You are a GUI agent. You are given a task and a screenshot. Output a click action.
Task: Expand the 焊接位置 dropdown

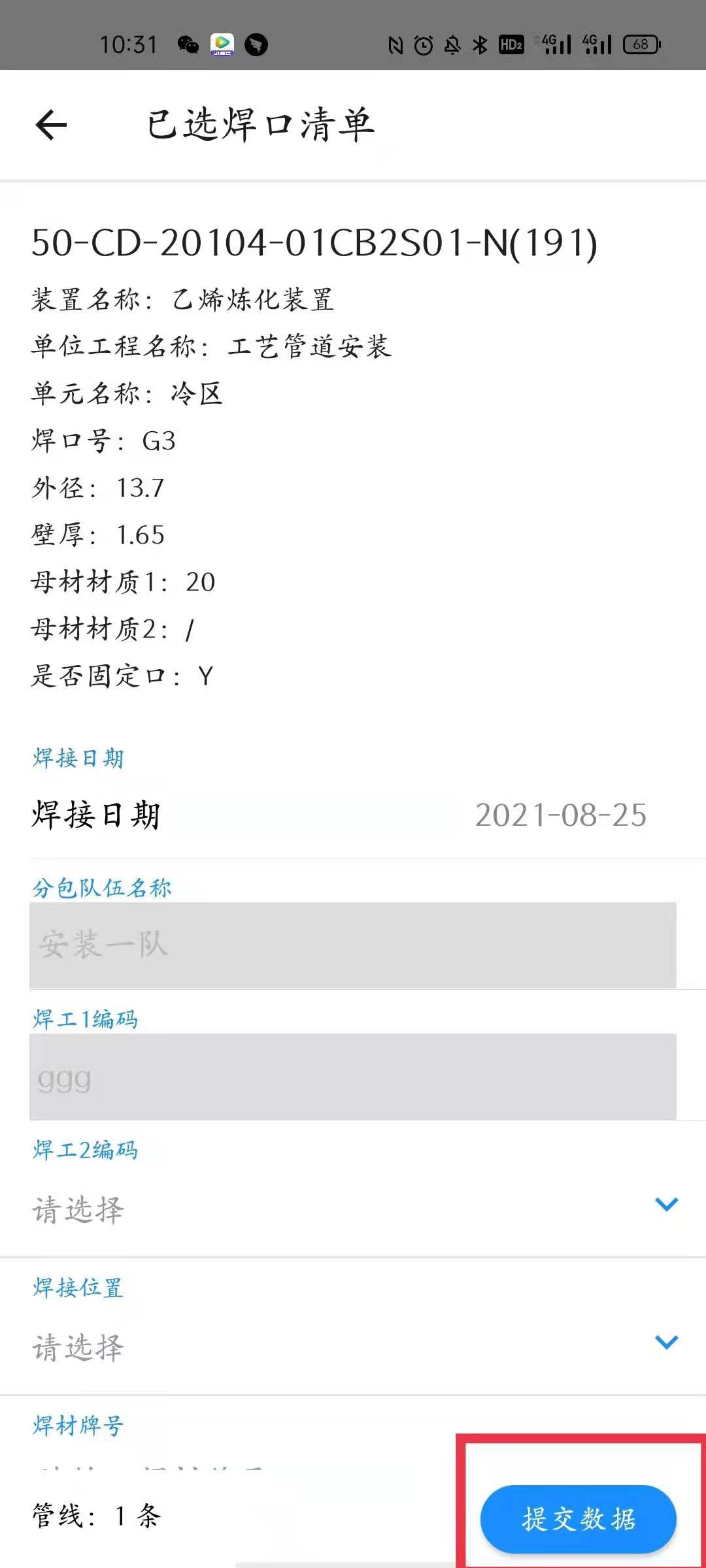tap(665, 1342)
